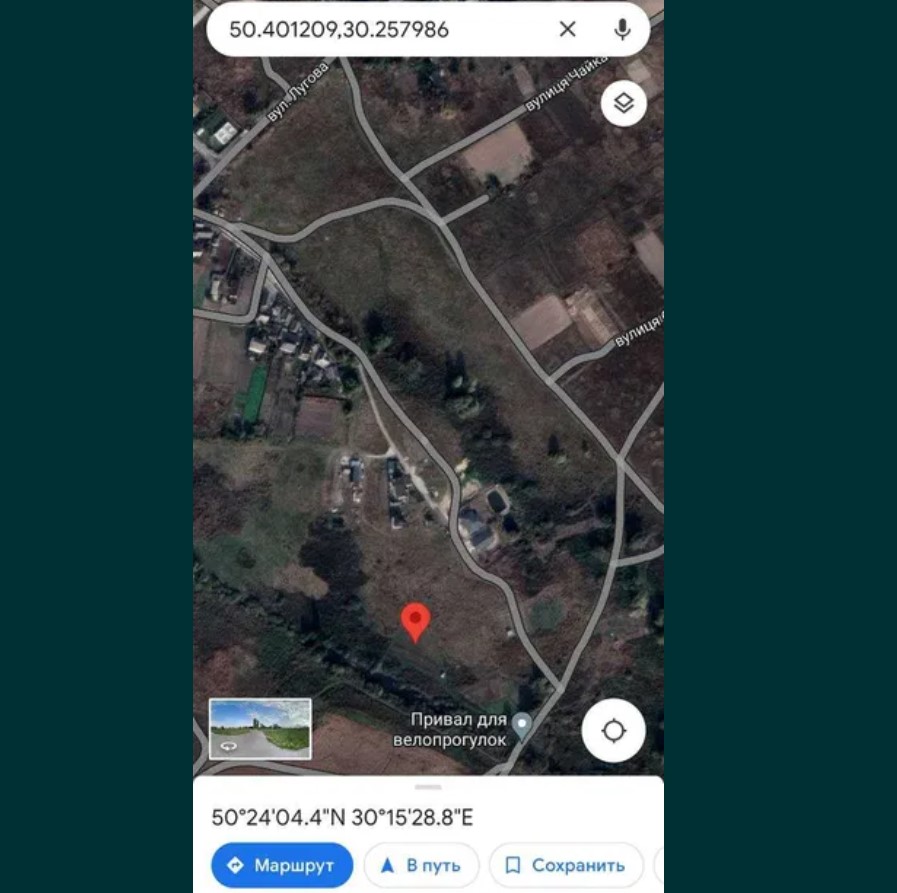Clear the search query
The image size is (897, 893).
[567, 29]
